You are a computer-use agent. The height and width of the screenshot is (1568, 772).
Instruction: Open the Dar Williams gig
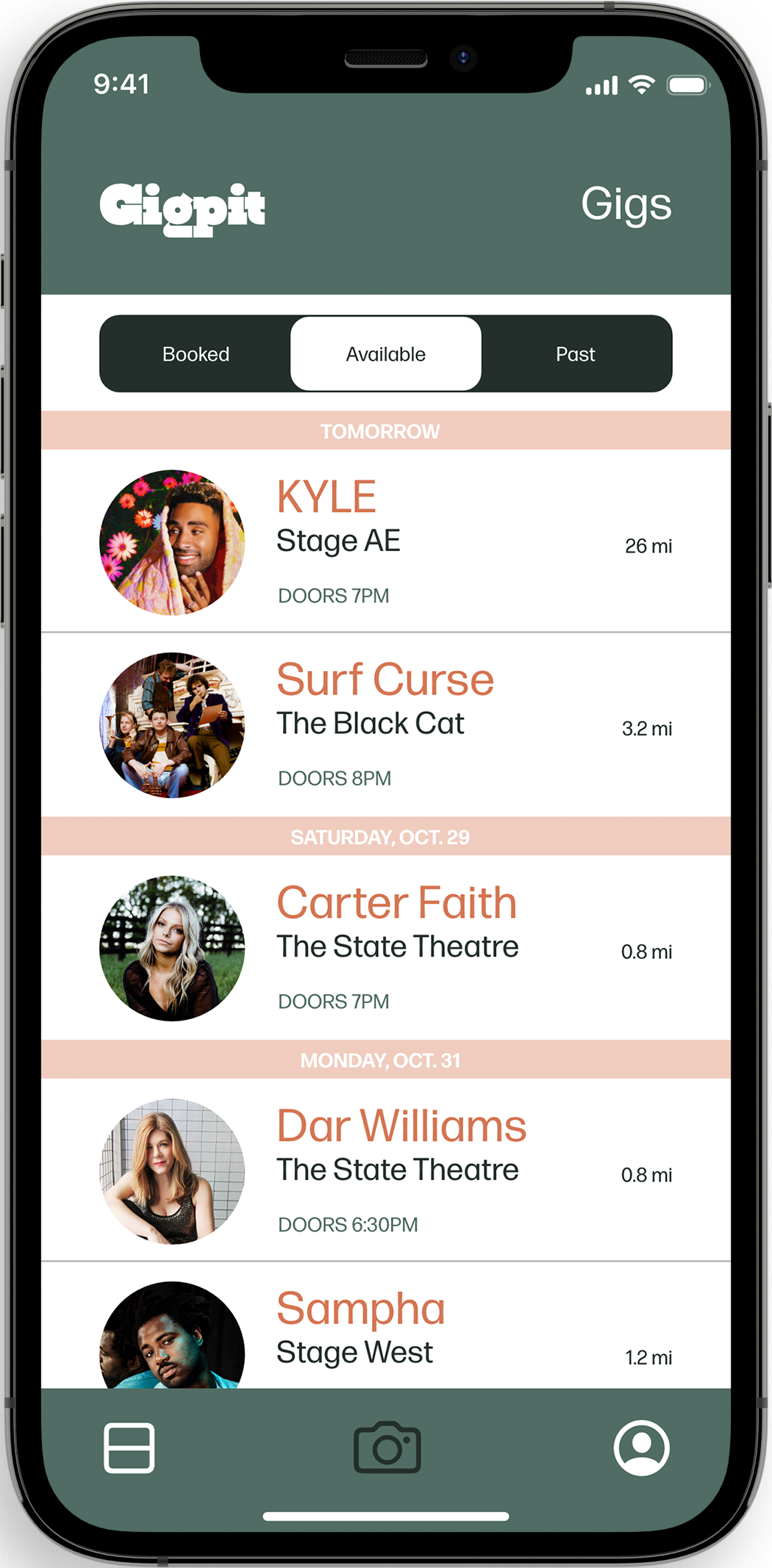point(386,1171)
